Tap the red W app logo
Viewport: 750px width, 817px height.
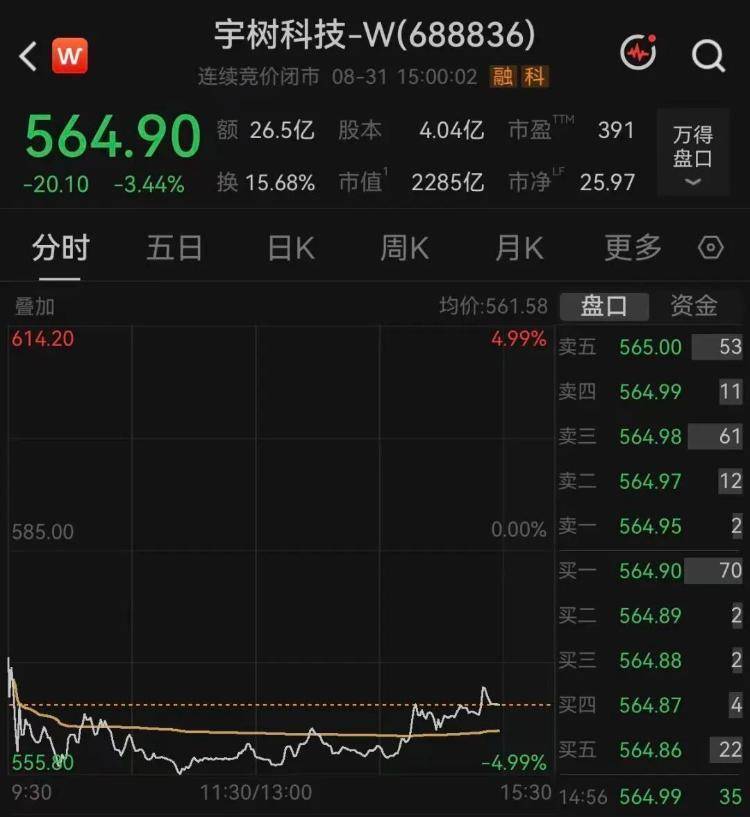coord(70,55)
